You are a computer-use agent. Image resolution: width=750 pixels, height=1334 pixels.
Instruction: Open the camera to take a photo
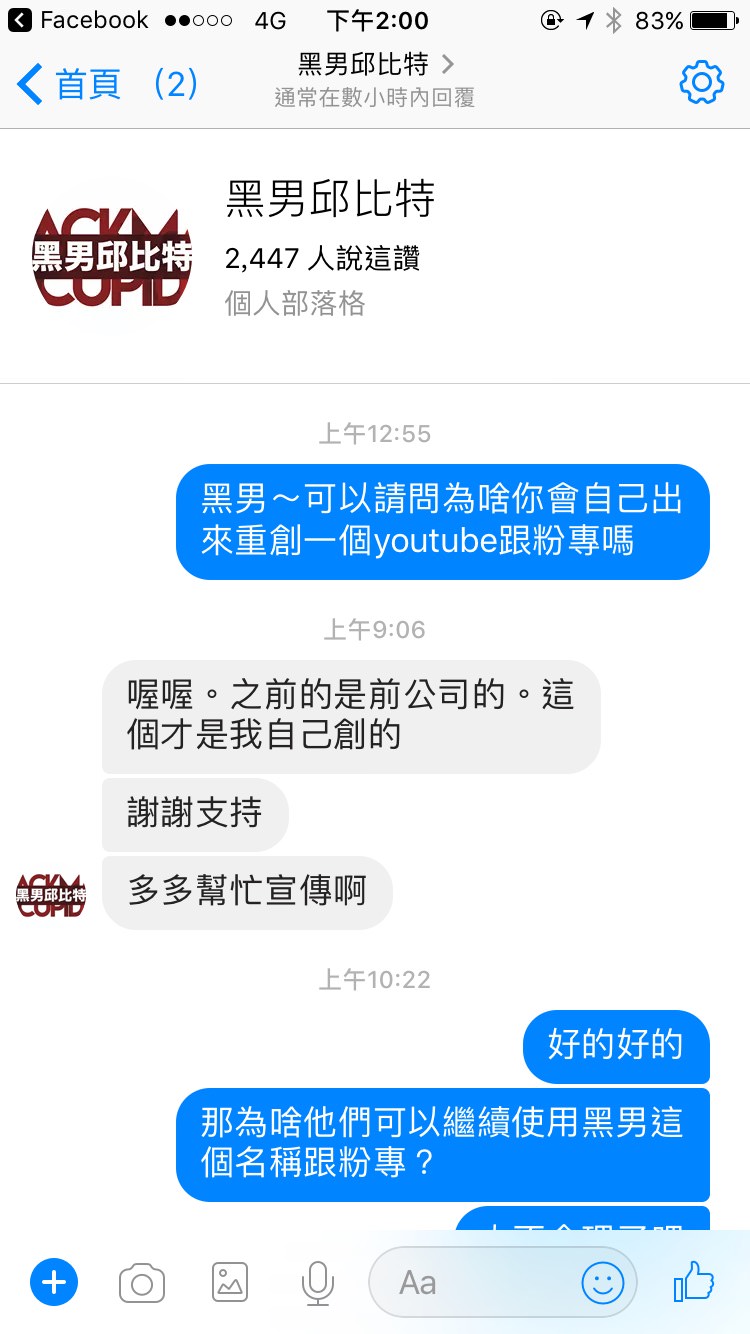pos(142,1282)
